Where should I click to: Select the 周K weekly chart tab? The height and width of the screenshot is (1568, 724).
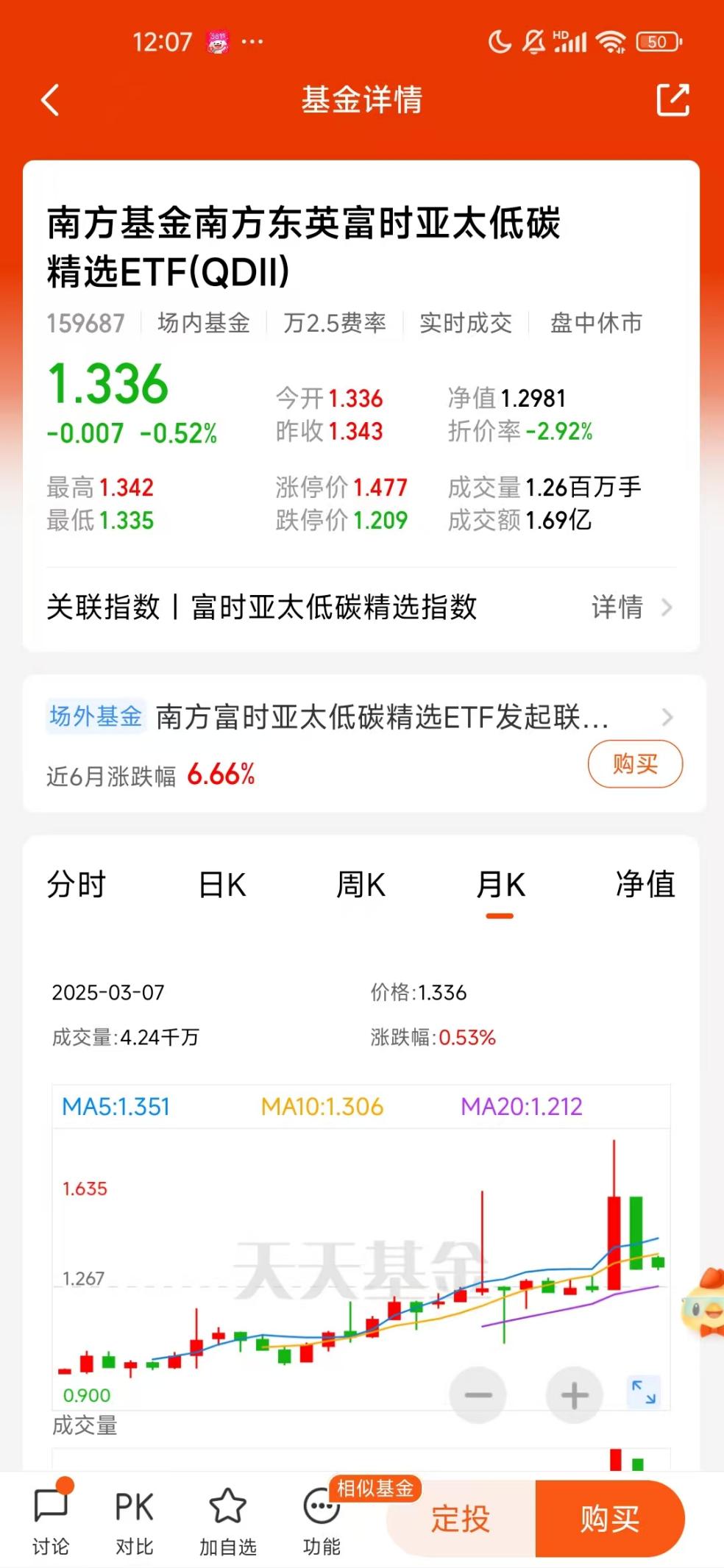click(x=361, y=885)
